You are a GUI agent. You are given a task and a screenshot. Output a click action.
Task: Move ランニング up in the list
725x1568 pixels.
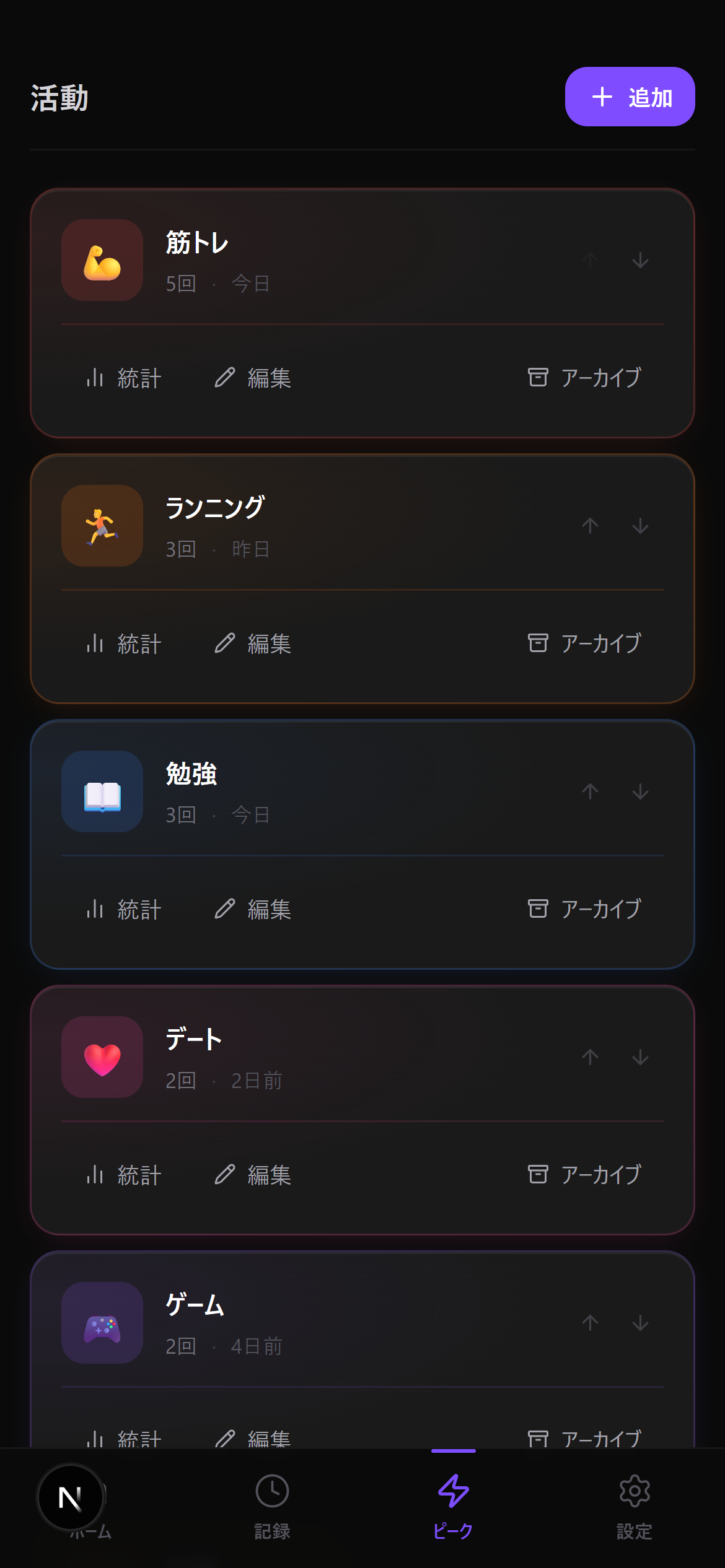click(589, 526)
